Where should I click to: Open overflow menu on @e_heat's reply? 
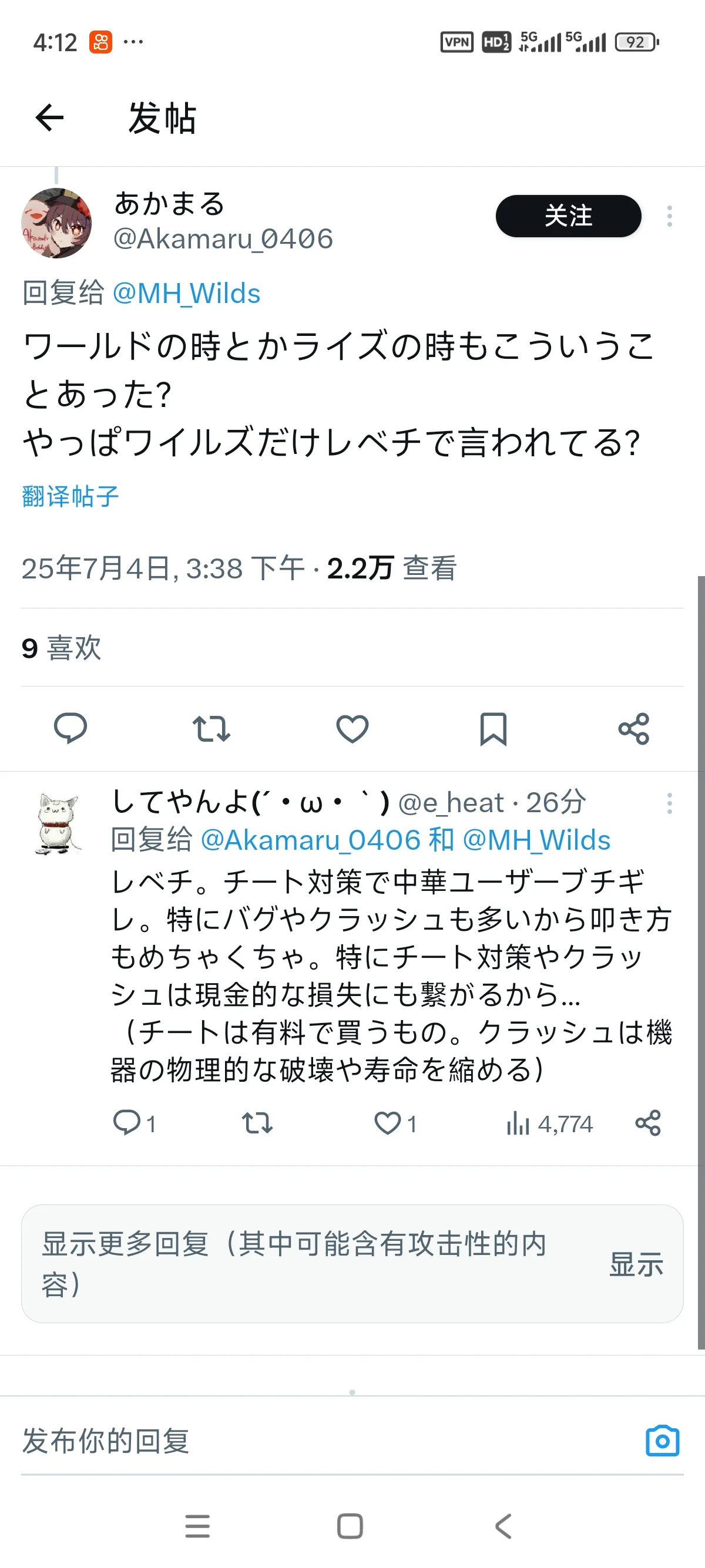pyautogui.click(x=669, y=803)
